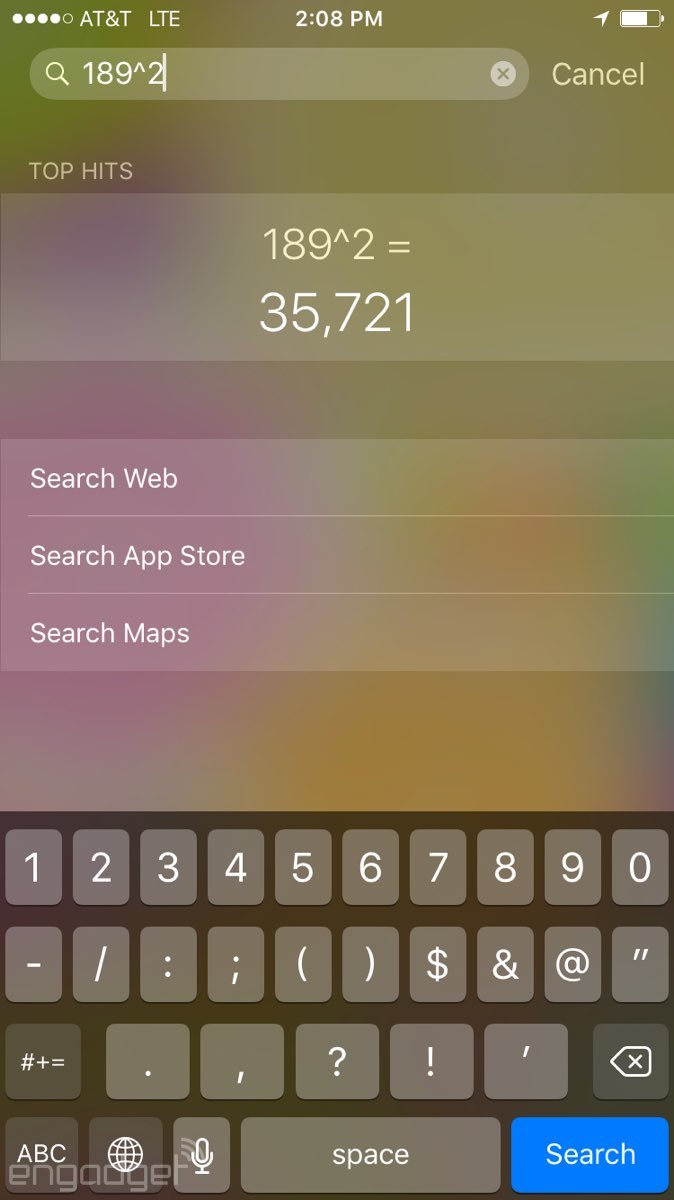Viewport: 674px width, 1200px height.
Task: Tap the blue Search key
Action: pos(589,1154)
